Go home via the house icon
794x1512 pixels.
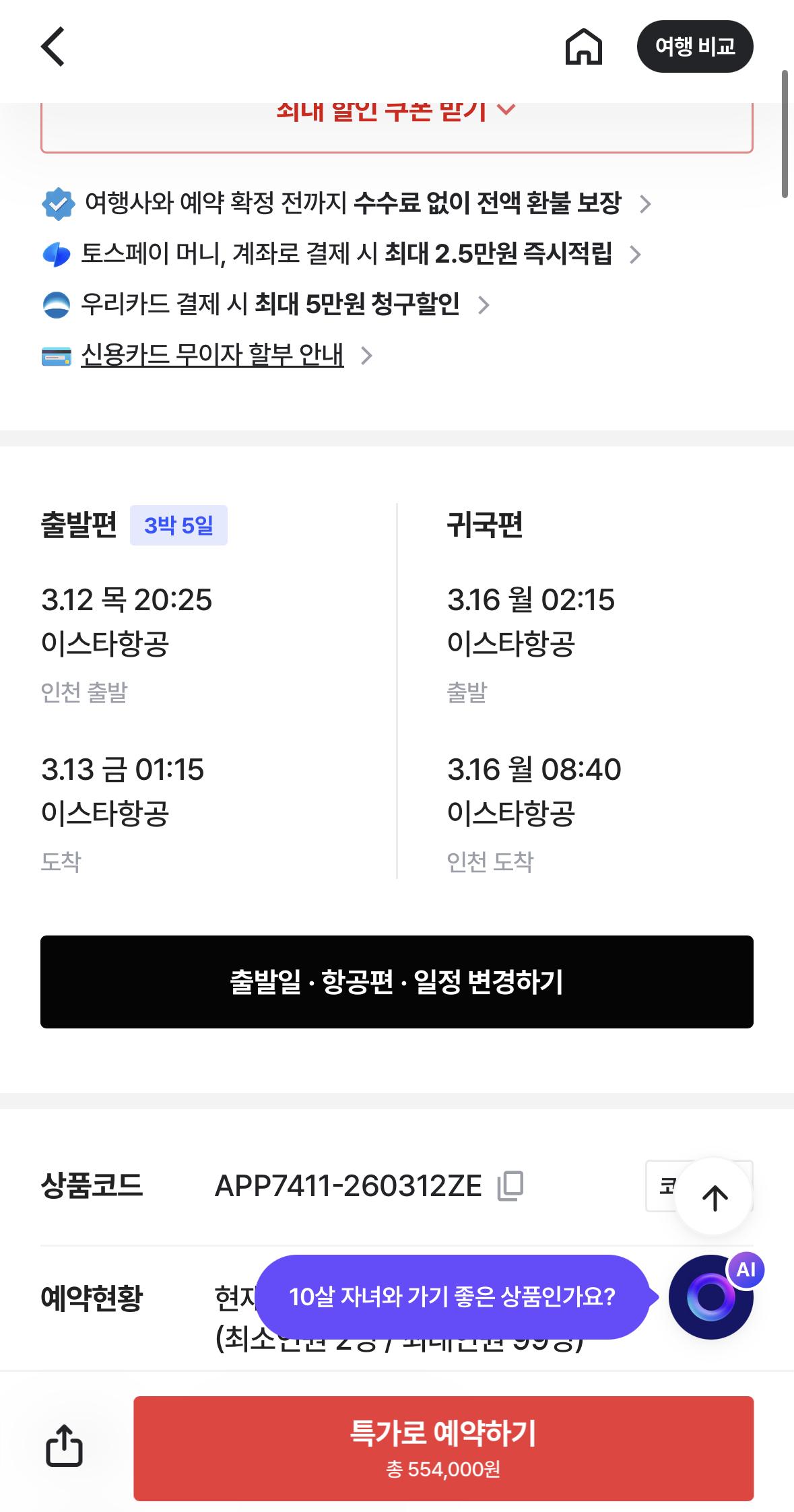[585, 47]
